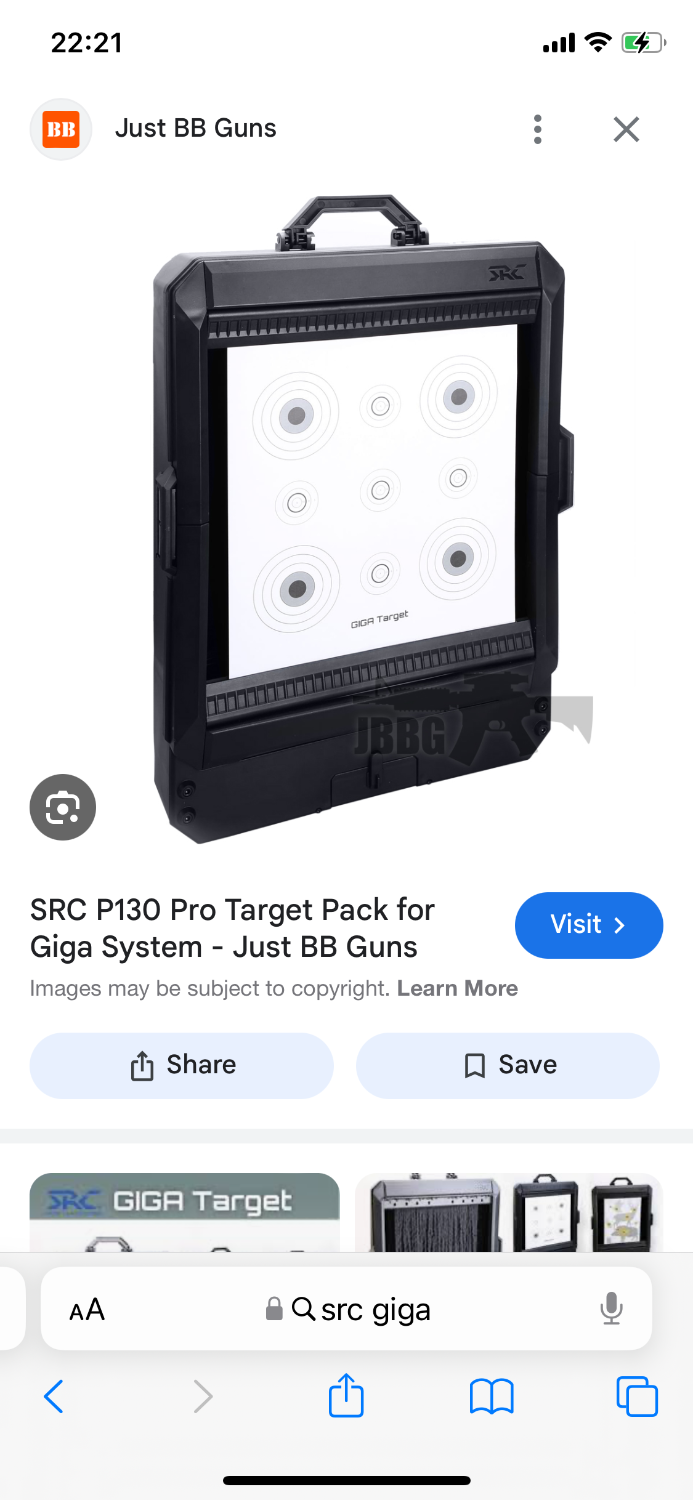Close the image preview
This screenshot has height=1500, width=693.
[x=626, y=129]
